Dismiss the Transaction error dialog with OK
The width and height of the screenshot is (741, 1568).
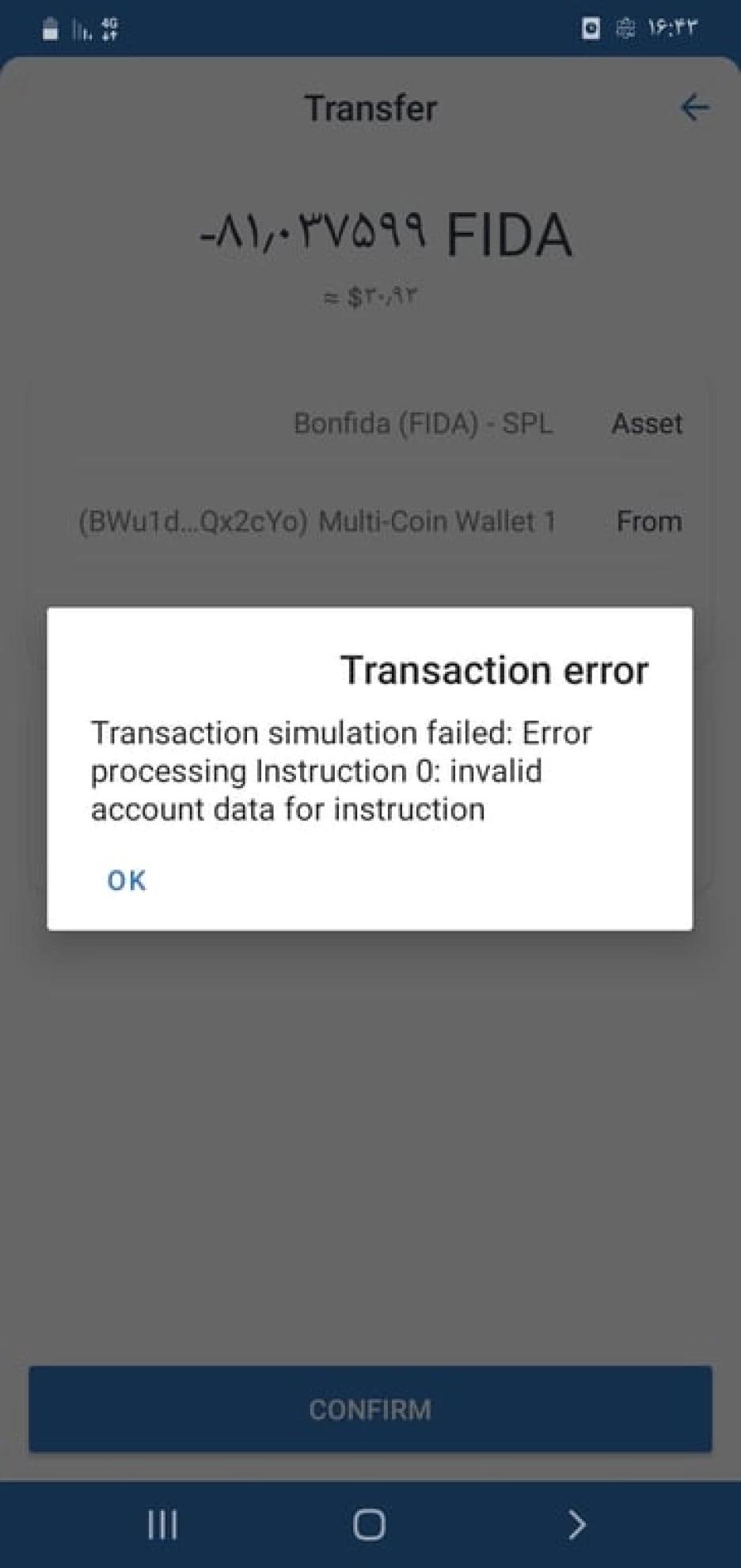coord(127,881)
